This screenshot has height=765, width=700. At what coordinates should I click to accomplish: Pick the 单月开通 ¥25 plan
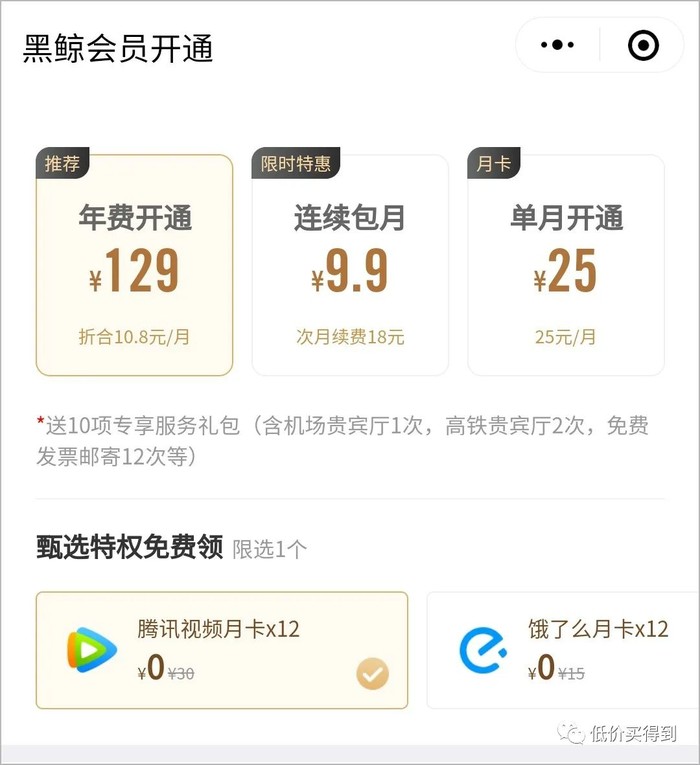[x=566, y=265]
